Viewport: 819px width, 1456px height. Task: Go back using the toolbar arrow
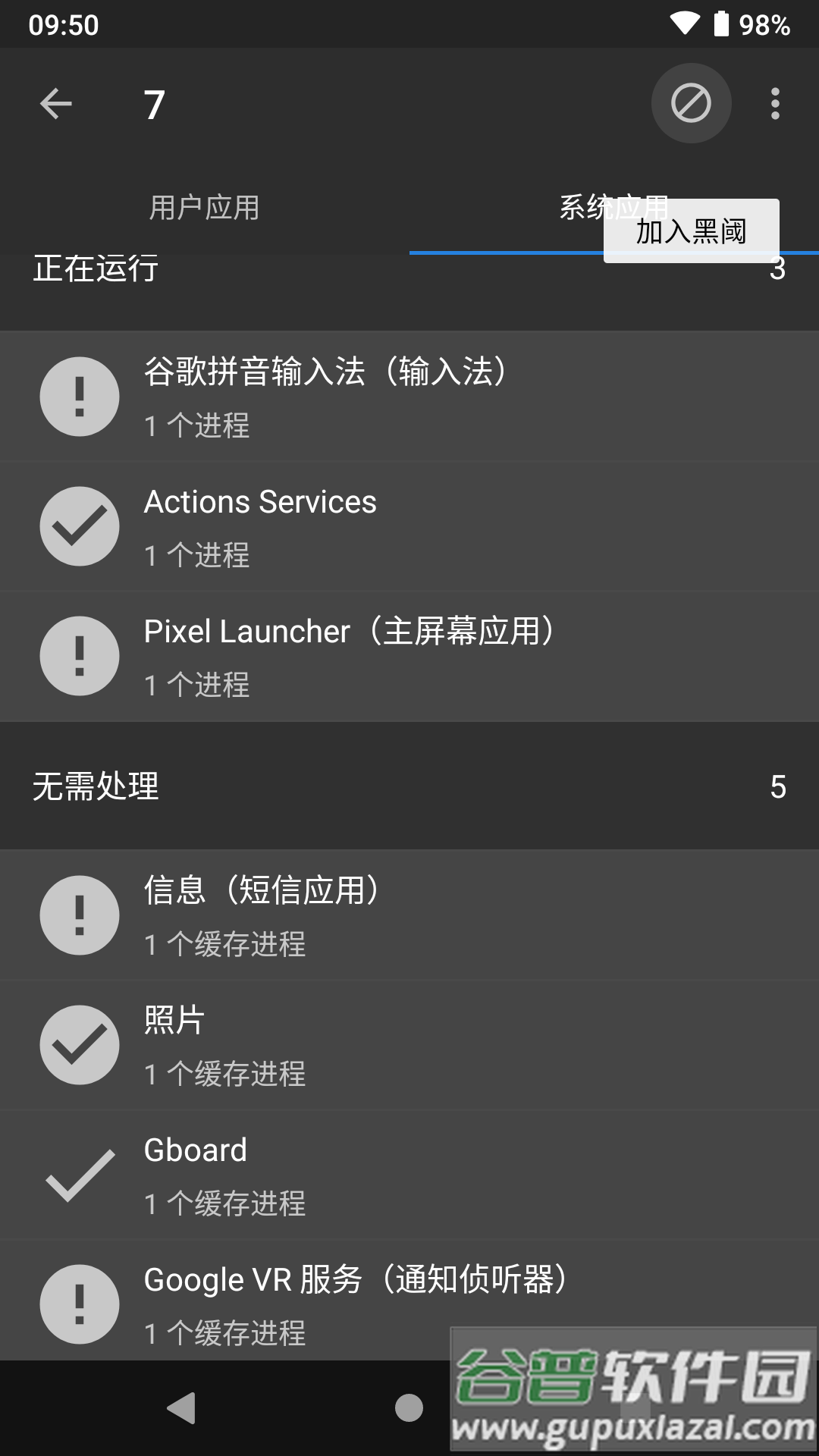point(56,104)
